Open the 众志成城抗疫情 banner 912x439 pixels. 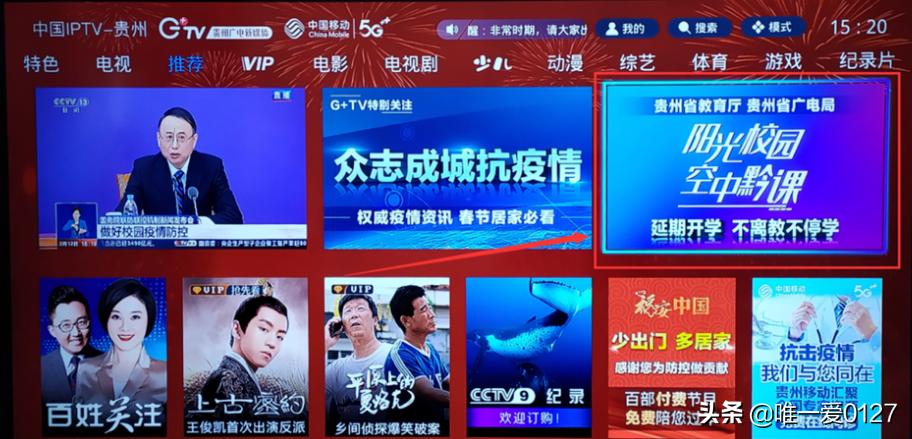(457, 168)
